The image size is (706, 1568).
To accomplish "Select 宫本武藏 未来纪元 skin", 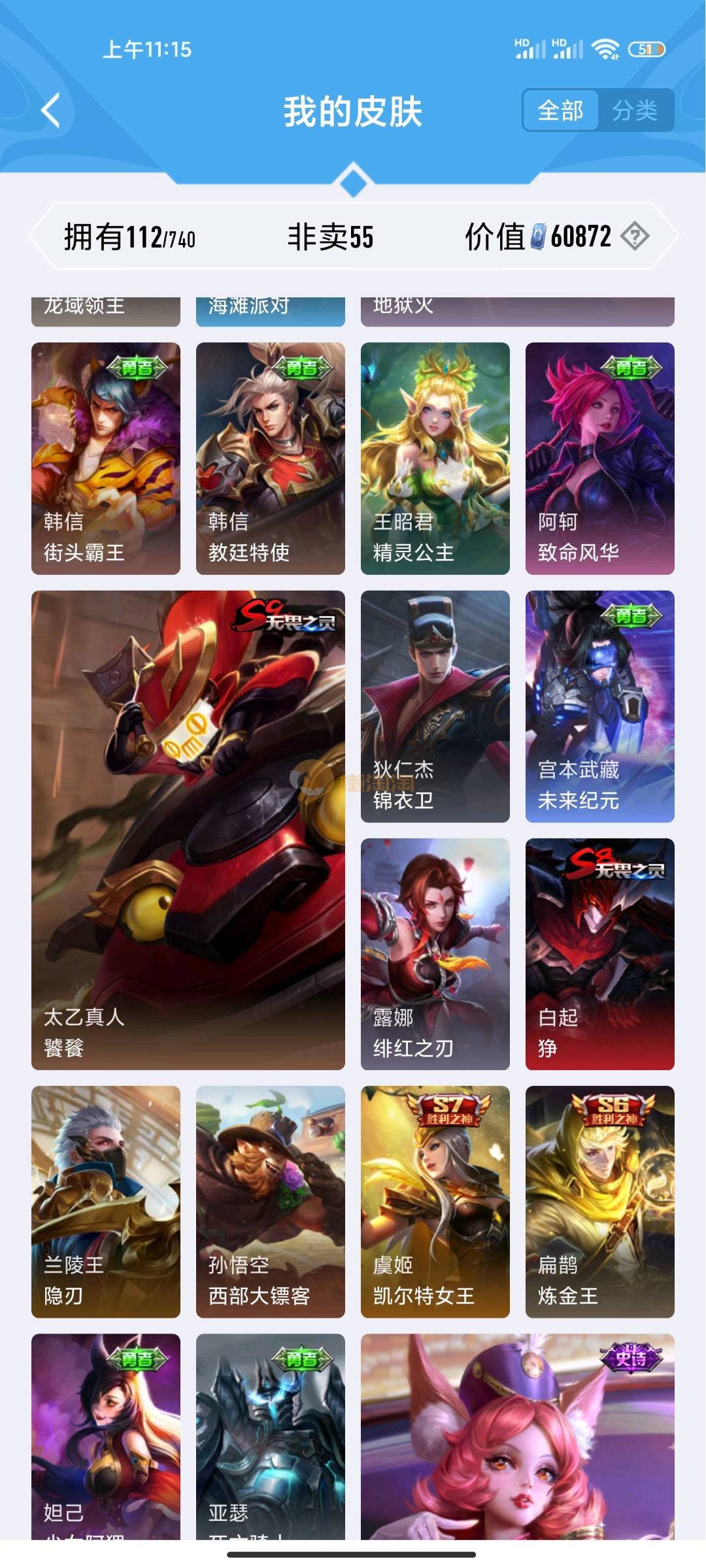I will [600, 706].
